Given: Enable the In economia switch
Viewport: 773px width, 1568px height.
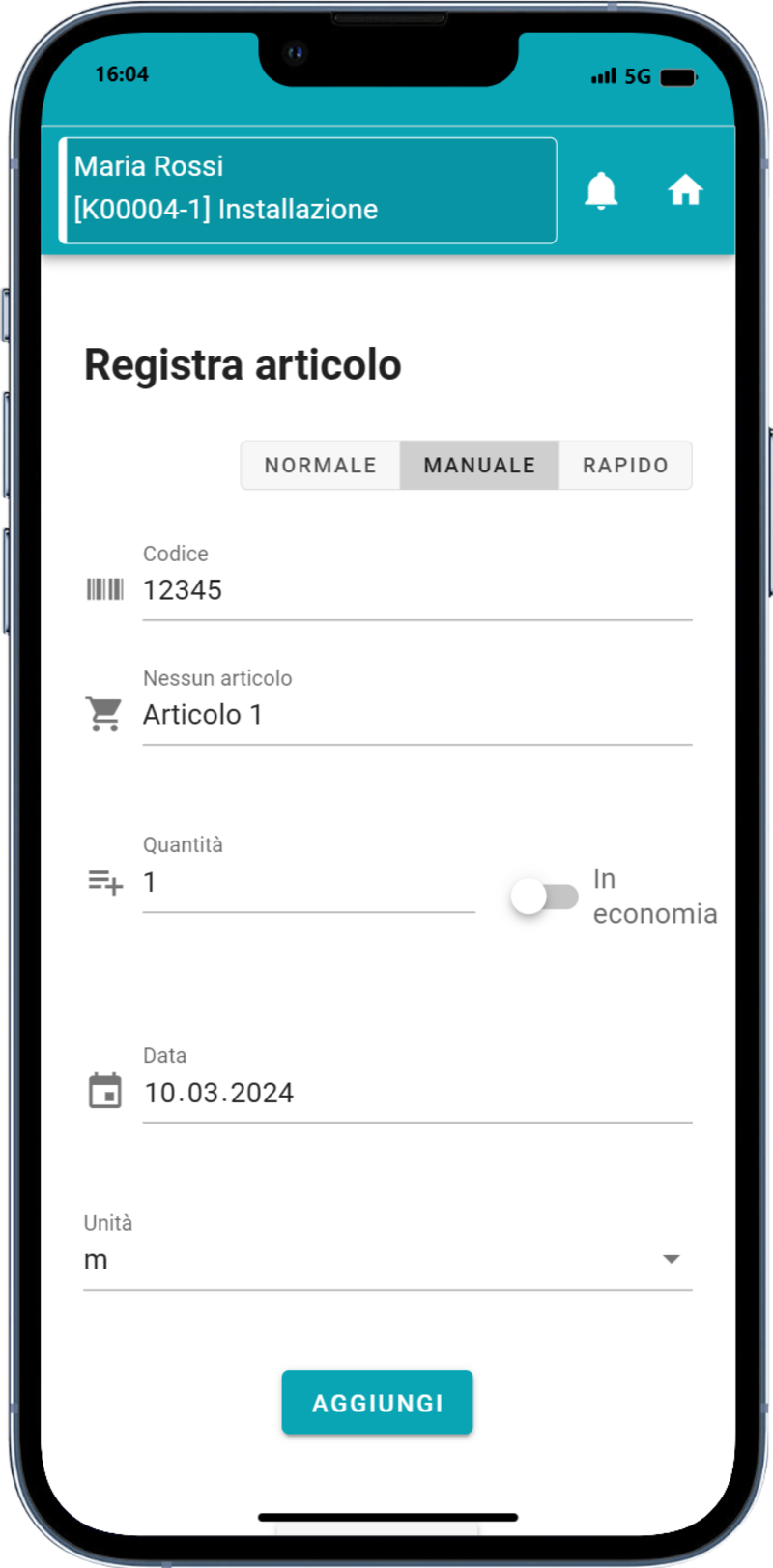Looking at the screenshot, I should pyautogui.click(x=545, y=897).
